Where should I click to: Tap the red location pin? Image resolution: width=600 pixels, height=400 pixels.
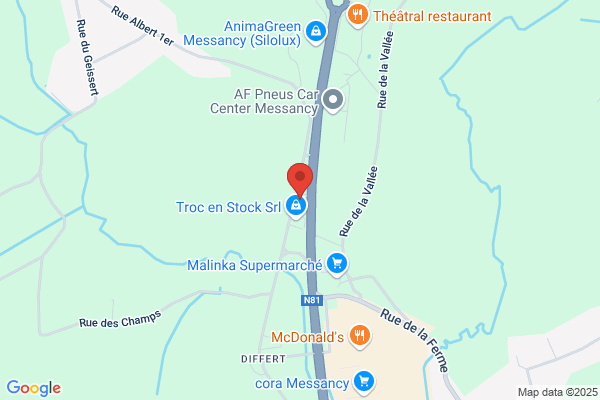pyautogui.click(x=300, y=180)
